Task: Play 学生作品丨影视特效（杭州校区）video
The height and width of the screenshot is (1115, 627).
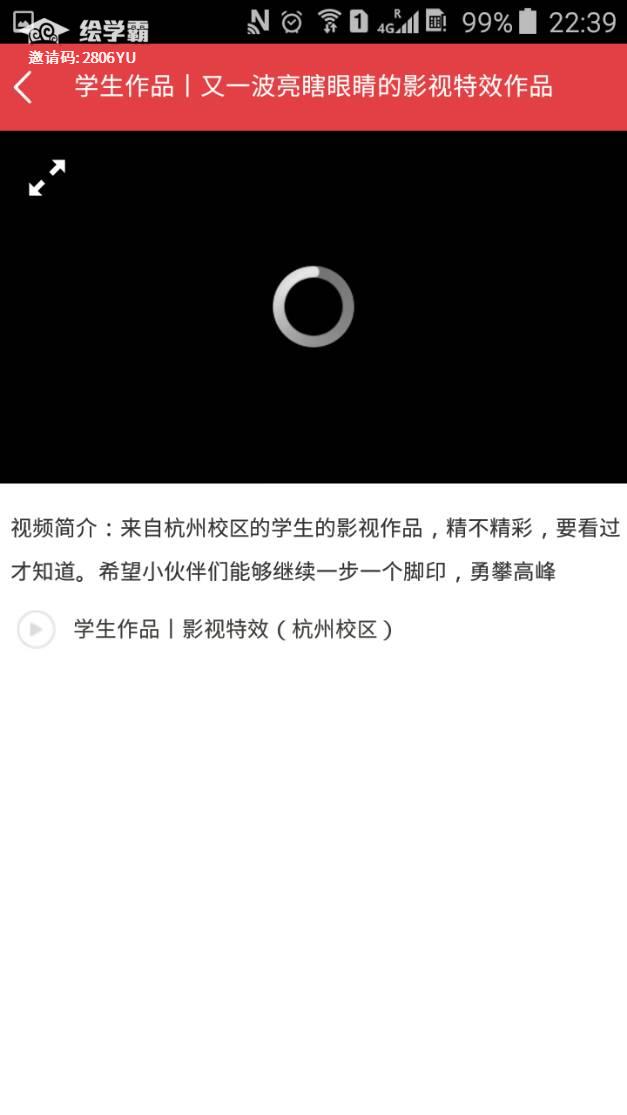Action: [x=36, y=629]
